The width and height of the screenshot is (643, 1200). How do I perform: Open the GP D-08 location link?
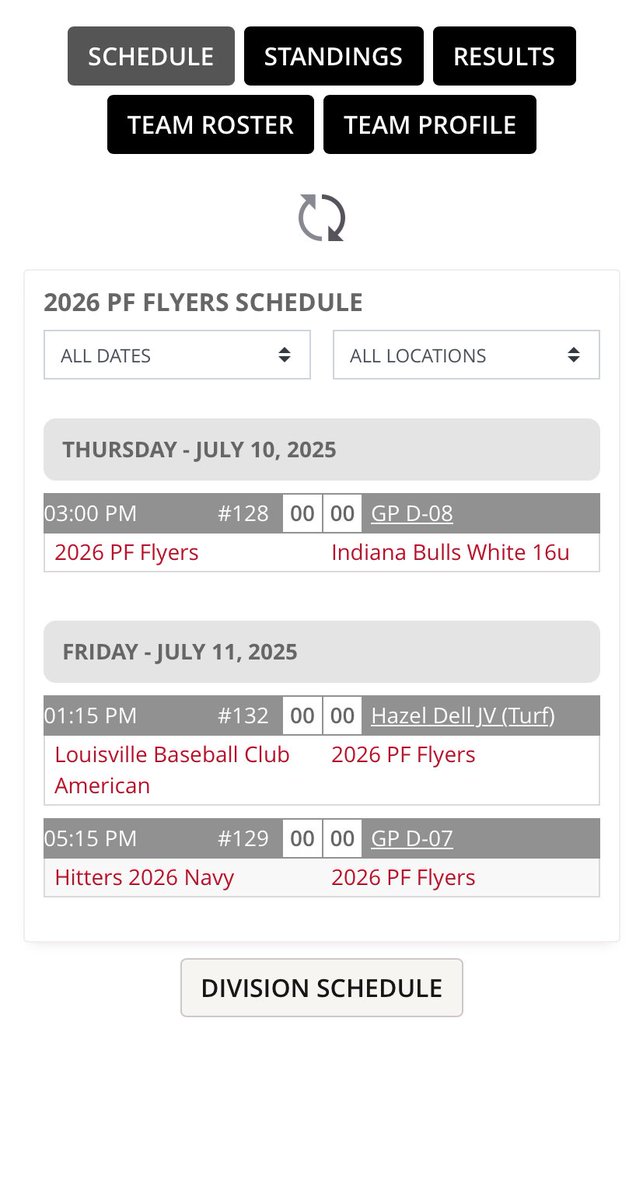click(x=412, y=514)
